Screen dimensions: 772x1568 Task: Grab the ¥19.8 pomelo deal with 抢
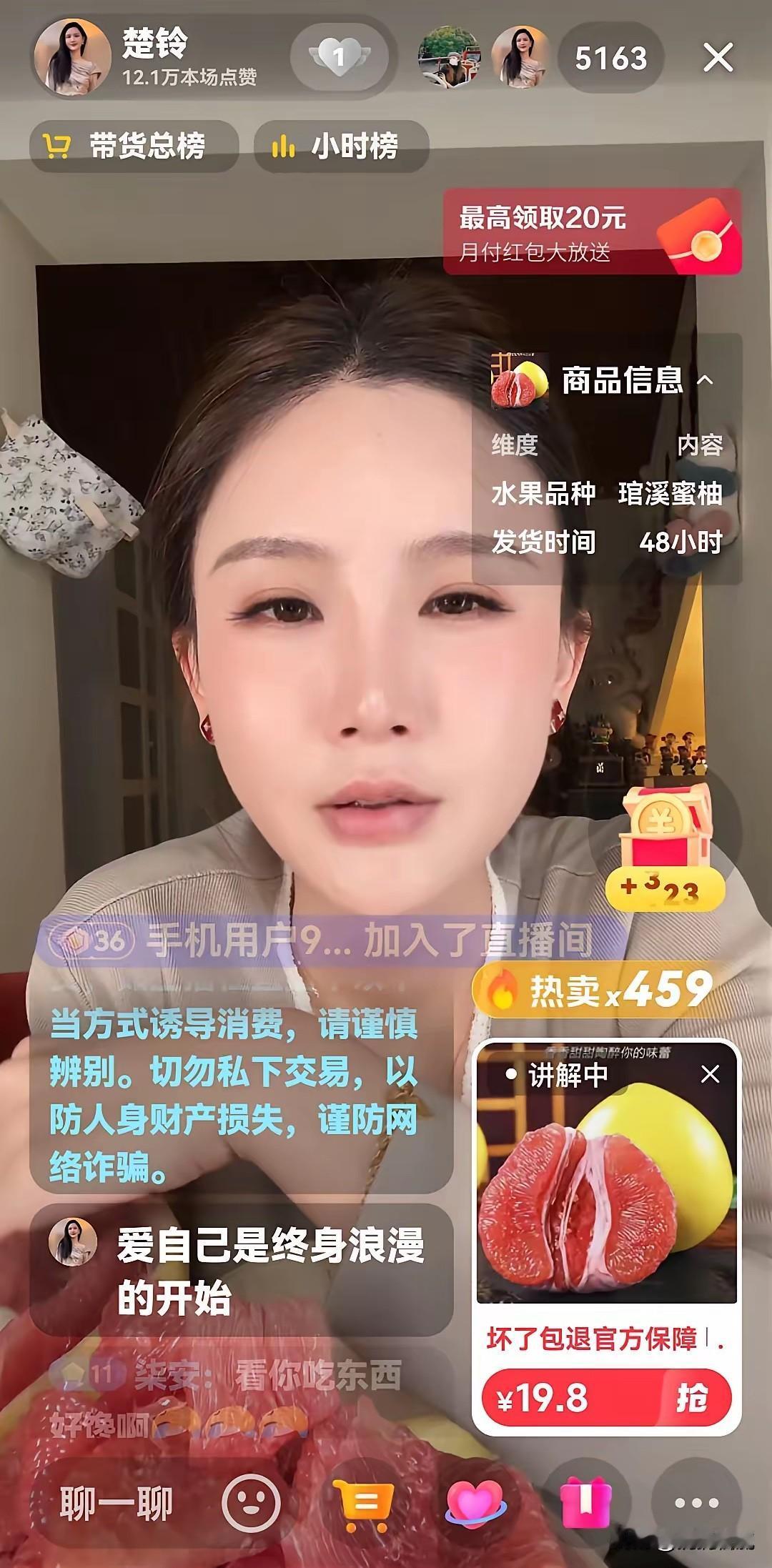606,1398
